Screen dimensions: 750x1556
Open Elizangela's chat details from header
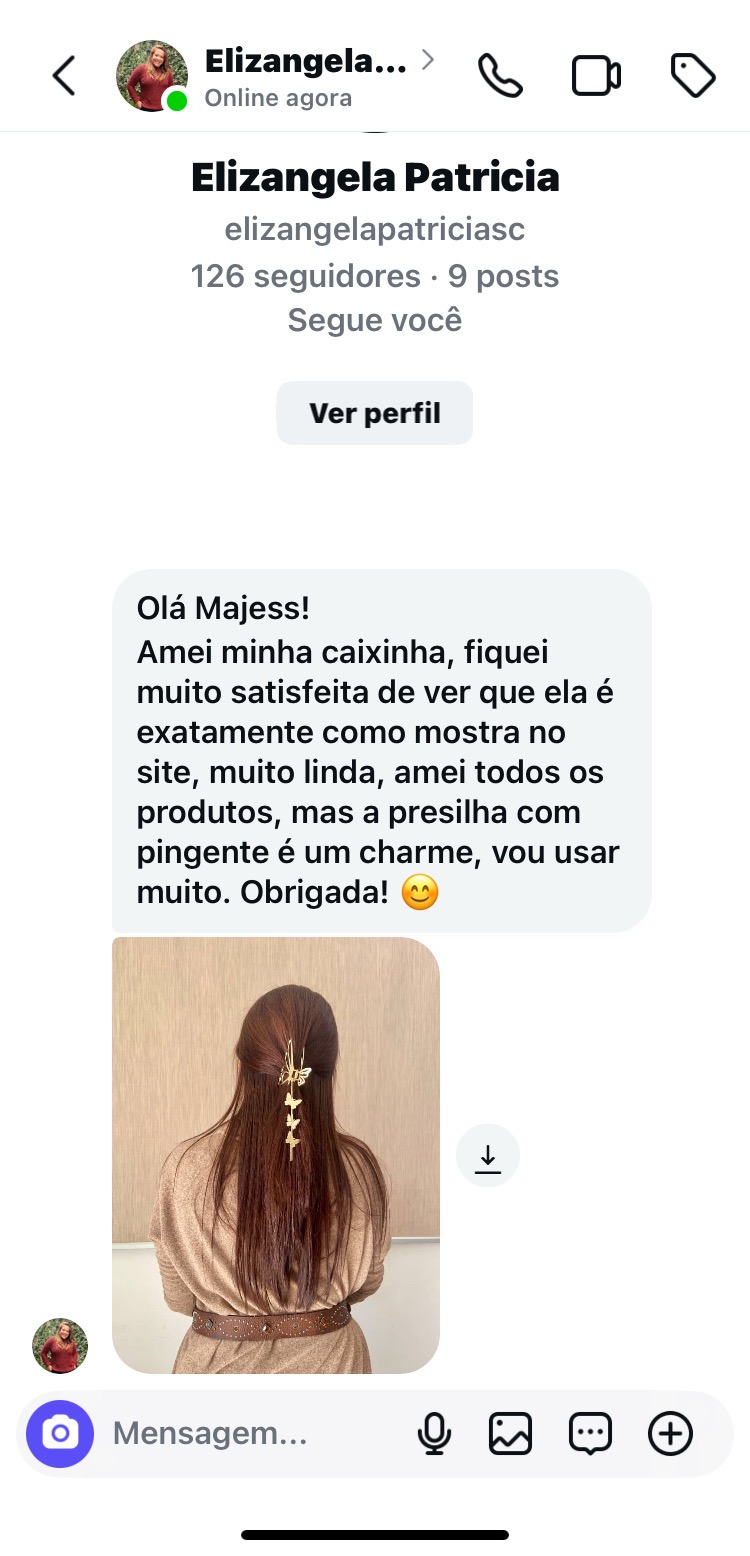(x=305, y=76)
